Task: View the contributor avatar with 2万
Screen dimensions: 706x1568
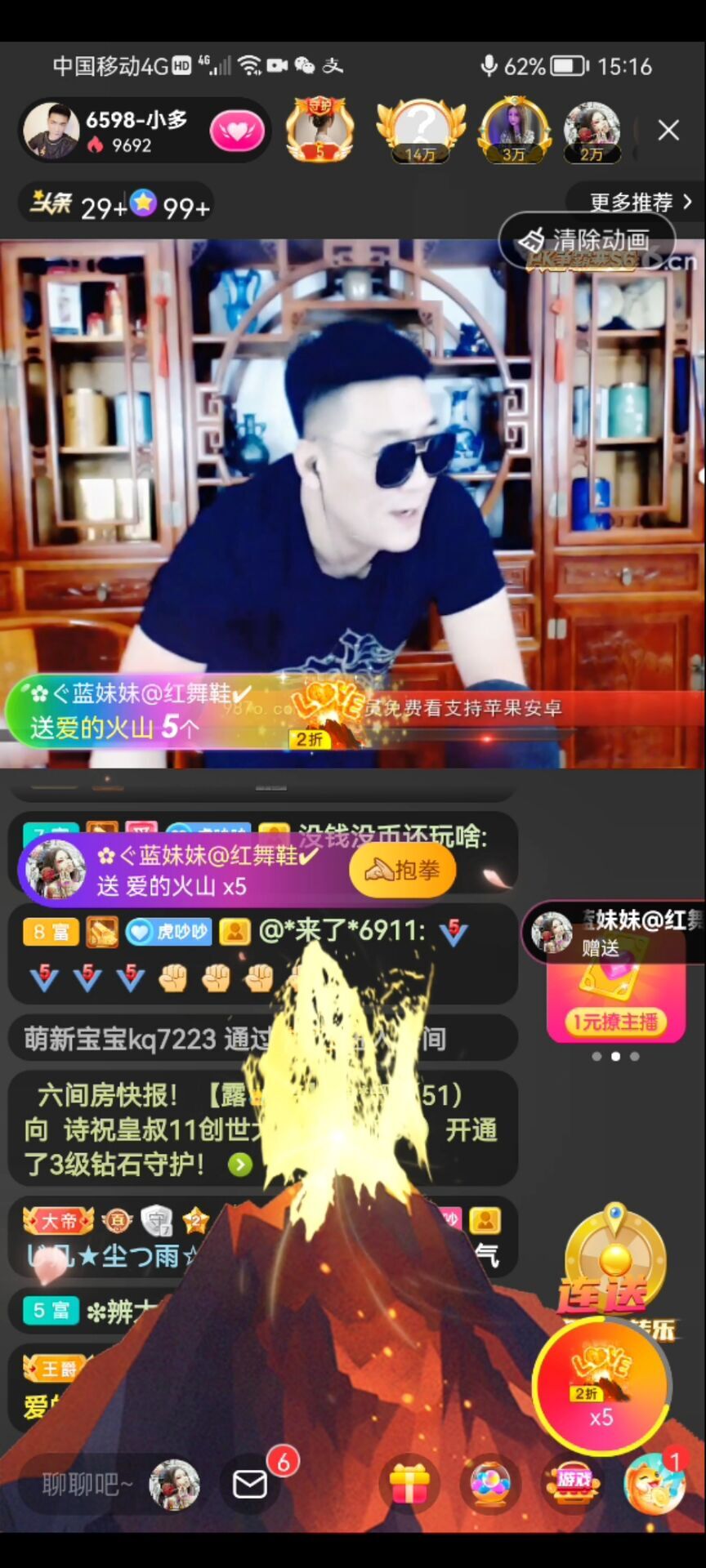Action: coord(592,131)
